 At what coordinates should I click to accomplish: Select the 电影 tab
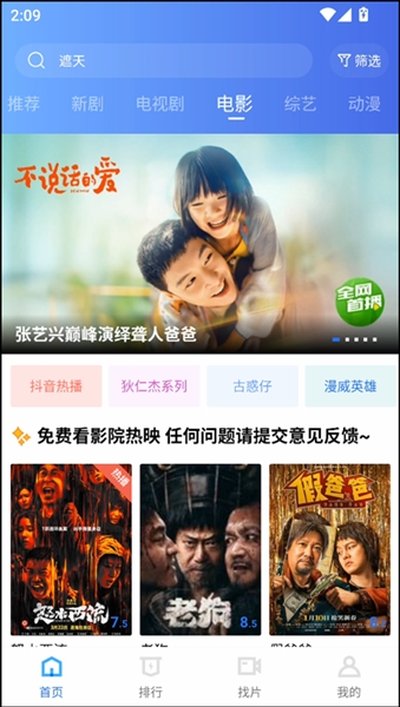234,104
